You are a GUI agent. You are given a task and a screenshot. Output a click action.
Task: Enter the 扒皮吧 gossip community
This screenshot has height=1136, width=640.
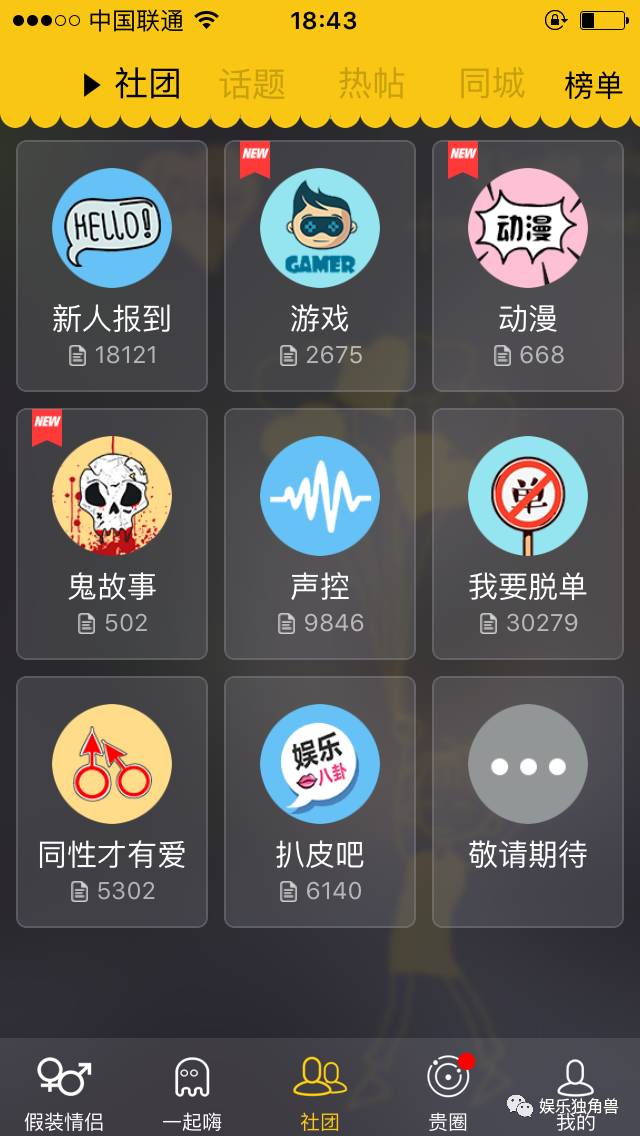[x=320, y=801]
